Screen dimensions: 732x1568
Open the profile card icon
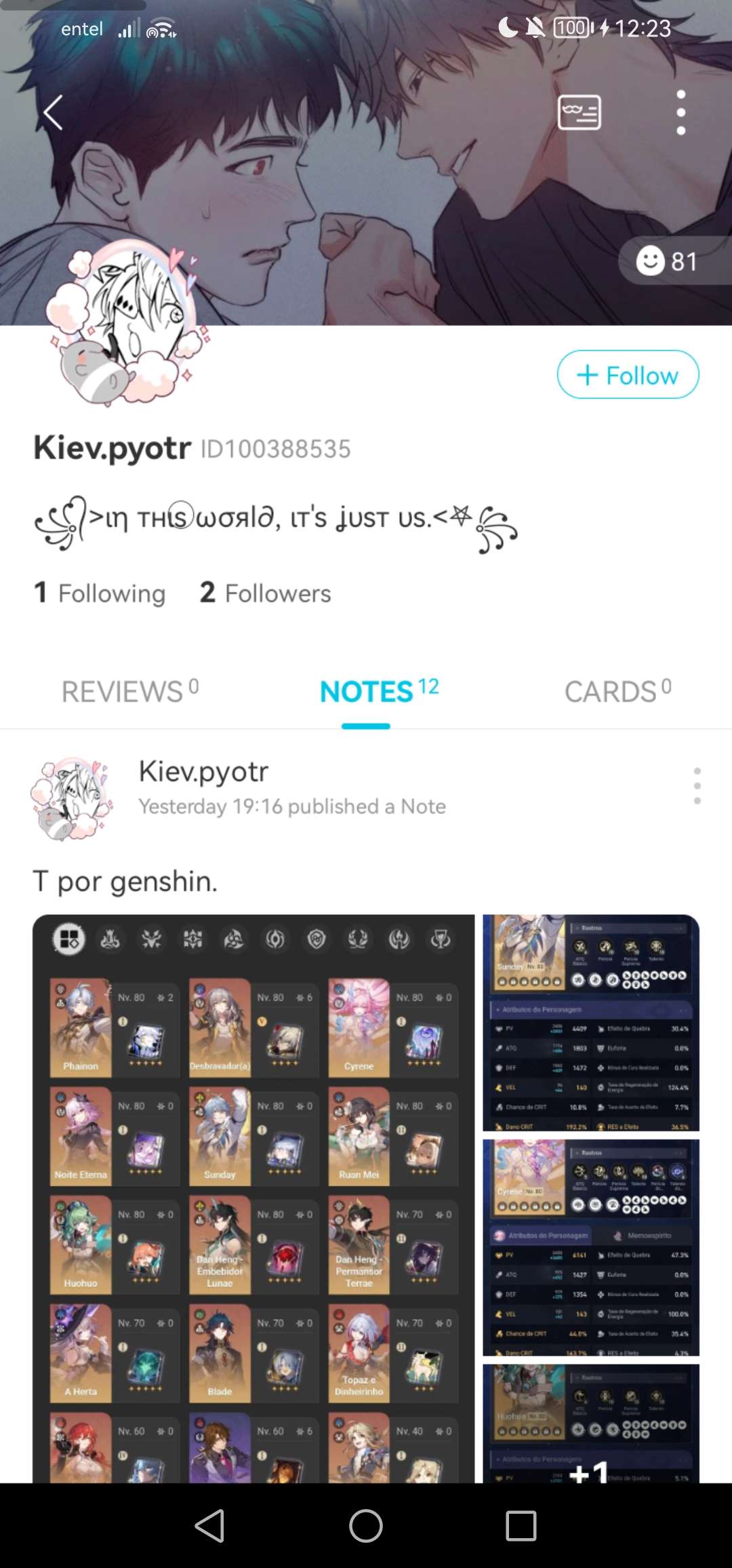click(x=579, y=112)
